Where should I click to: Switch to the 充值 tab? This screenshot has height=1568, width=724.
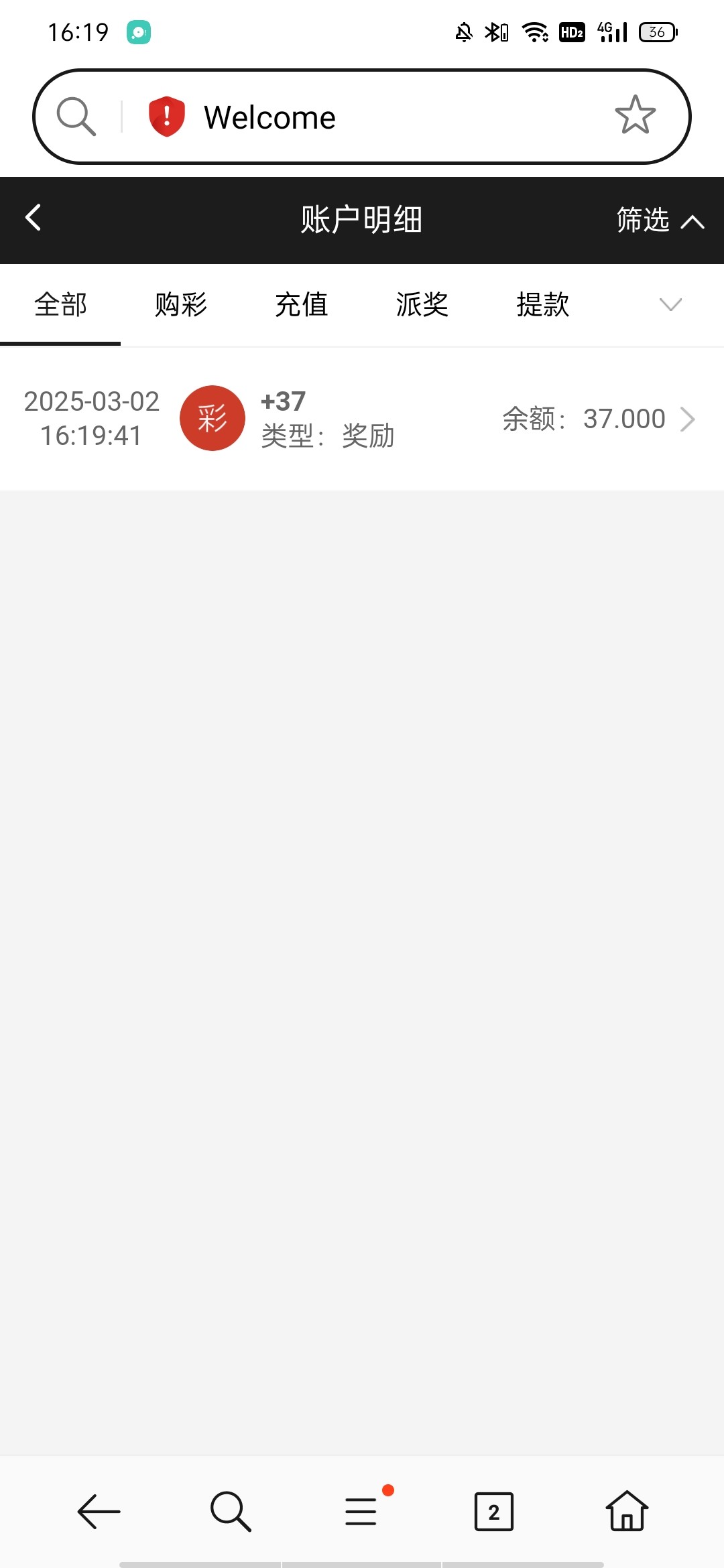(x=302, y=305)
